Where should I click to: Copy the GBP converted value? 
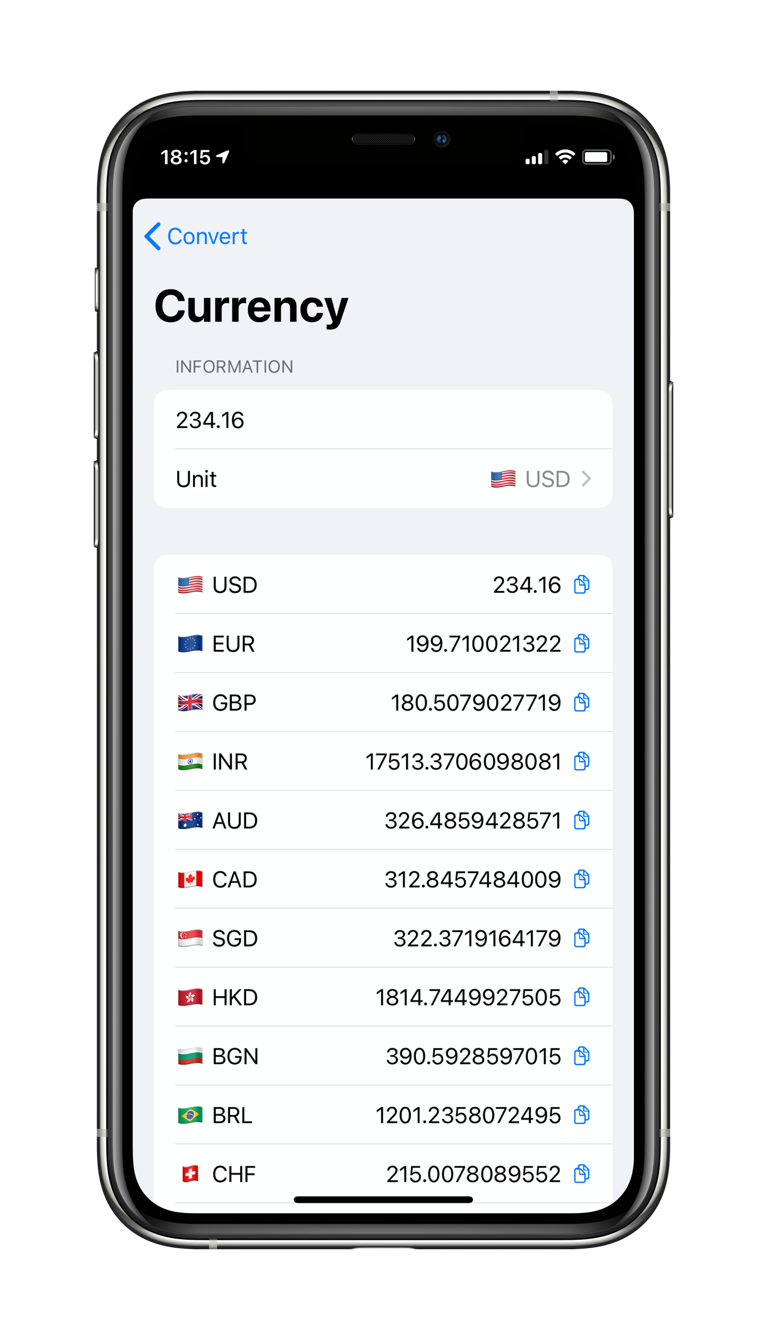click(581, 703)
